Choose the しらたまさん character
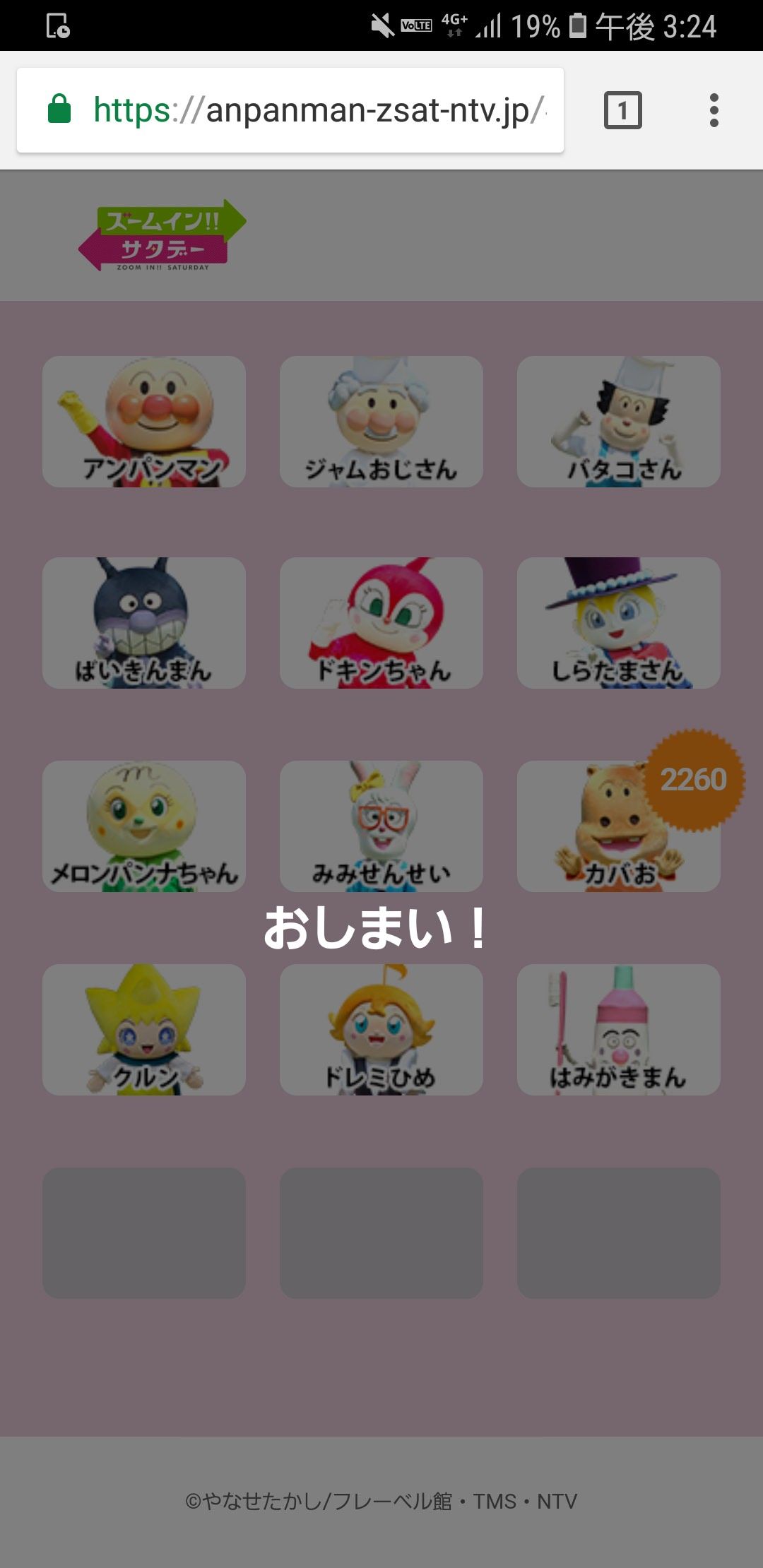Image resolution: width=763 pixels, height=1568 pixels. (x=617, y=622)
